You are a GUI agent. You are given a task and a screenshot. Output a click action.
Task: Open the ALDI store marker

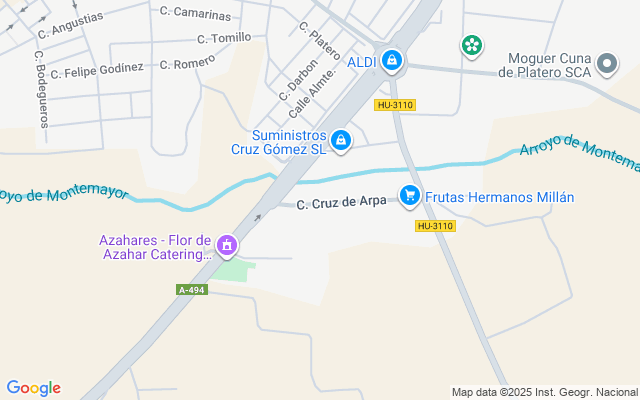click(393, 62)
